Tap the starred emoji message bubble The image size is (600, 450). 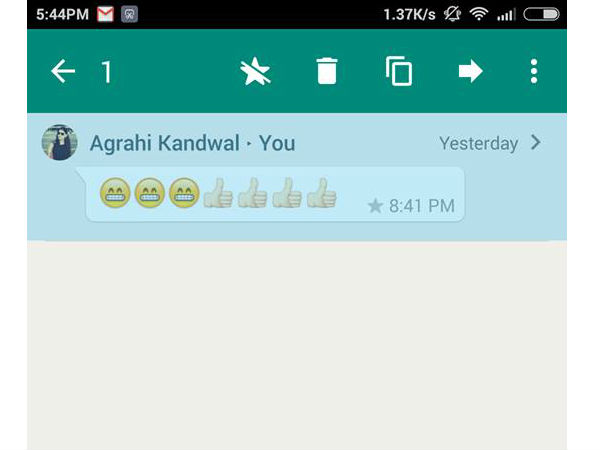[275, 194]
